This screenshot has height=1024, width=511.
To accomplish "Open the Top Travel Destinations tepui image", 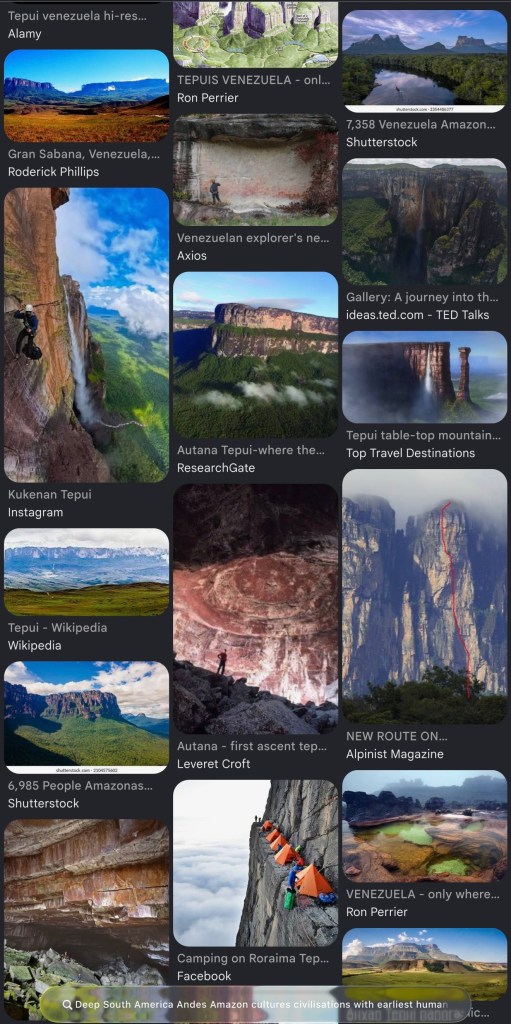I will pos(425,377).
